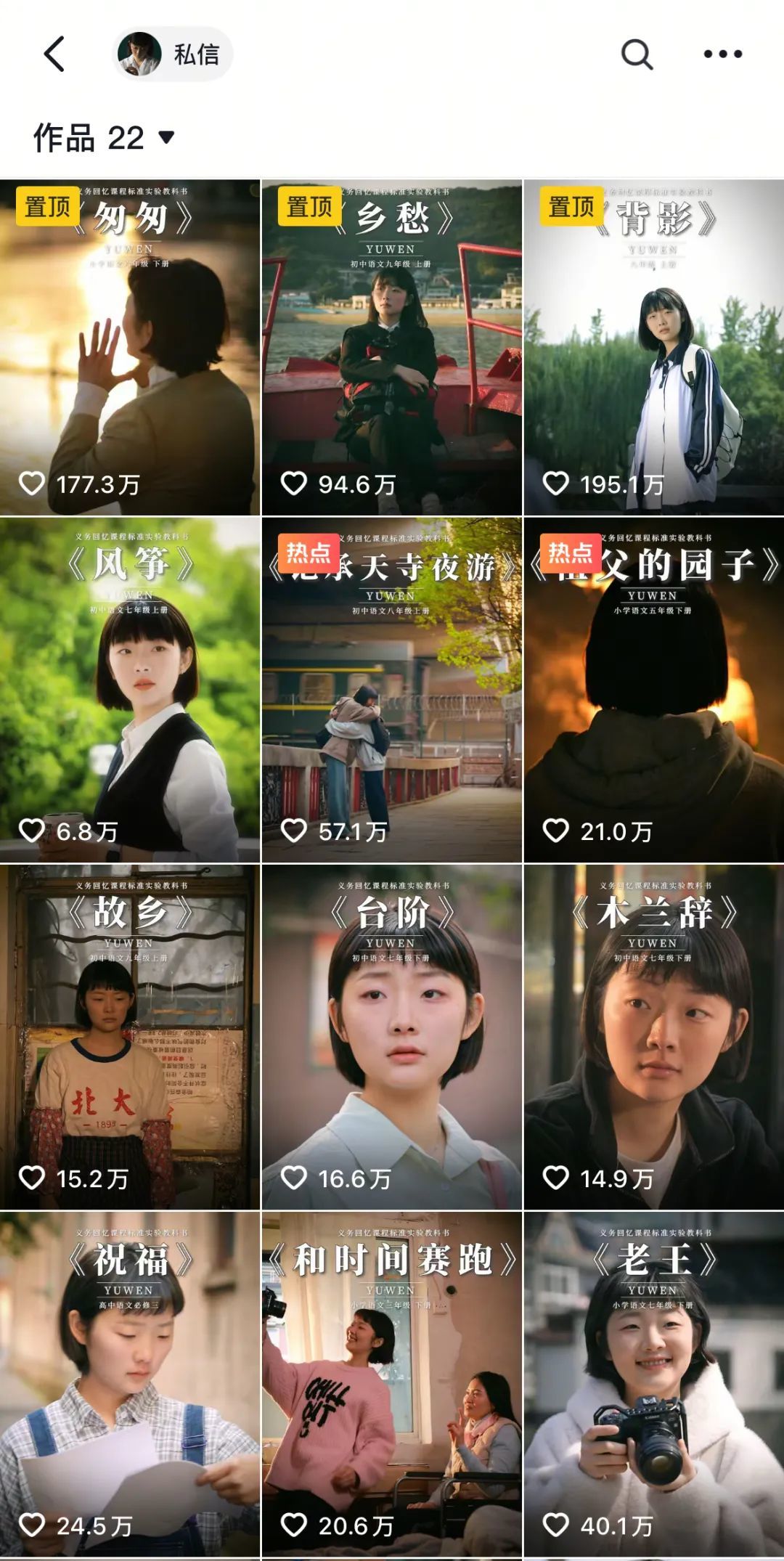Open the video with 21.0万 likes

pyautogui.click(x=654, y=690)
